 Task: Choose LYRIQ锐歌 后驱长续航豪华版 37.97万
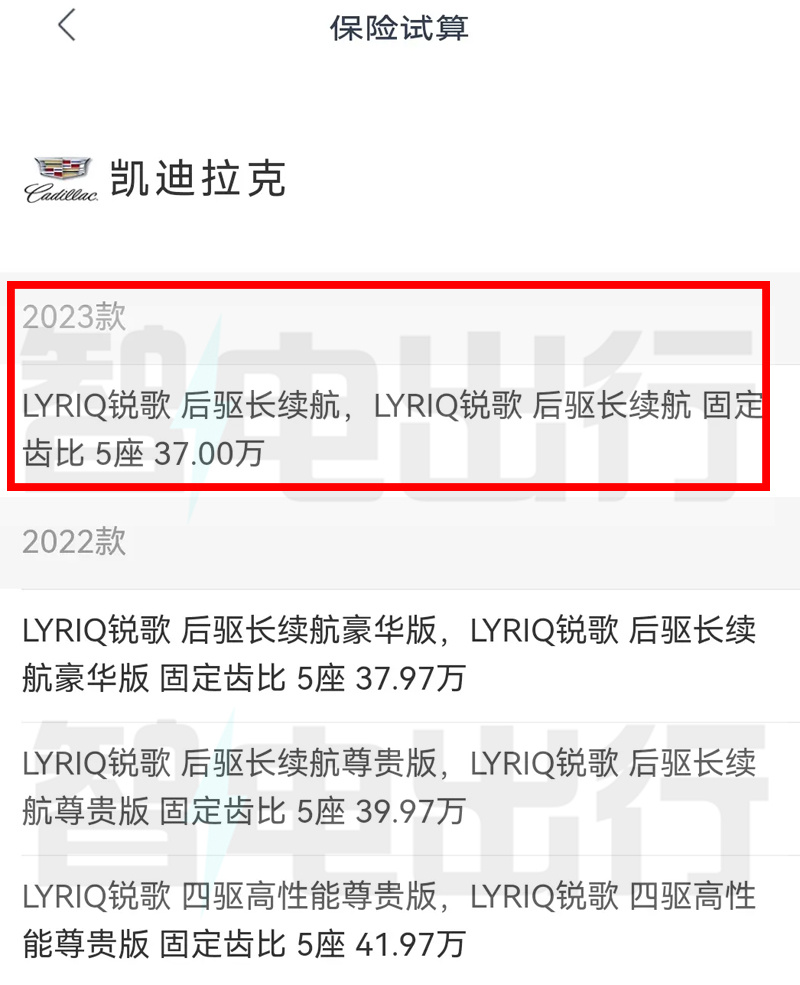click(390, 655)
